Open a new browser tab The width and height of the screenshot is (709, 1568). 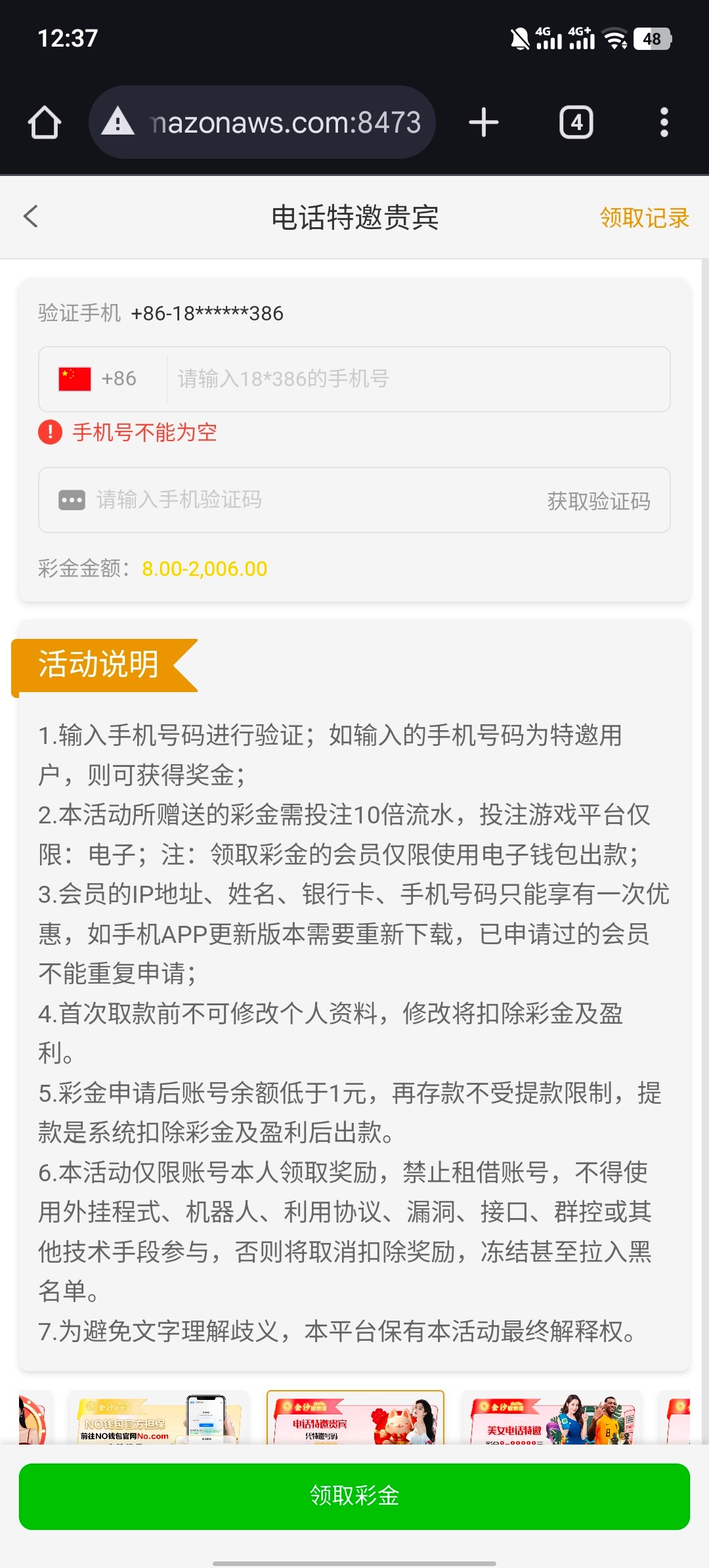pos(484,123)
